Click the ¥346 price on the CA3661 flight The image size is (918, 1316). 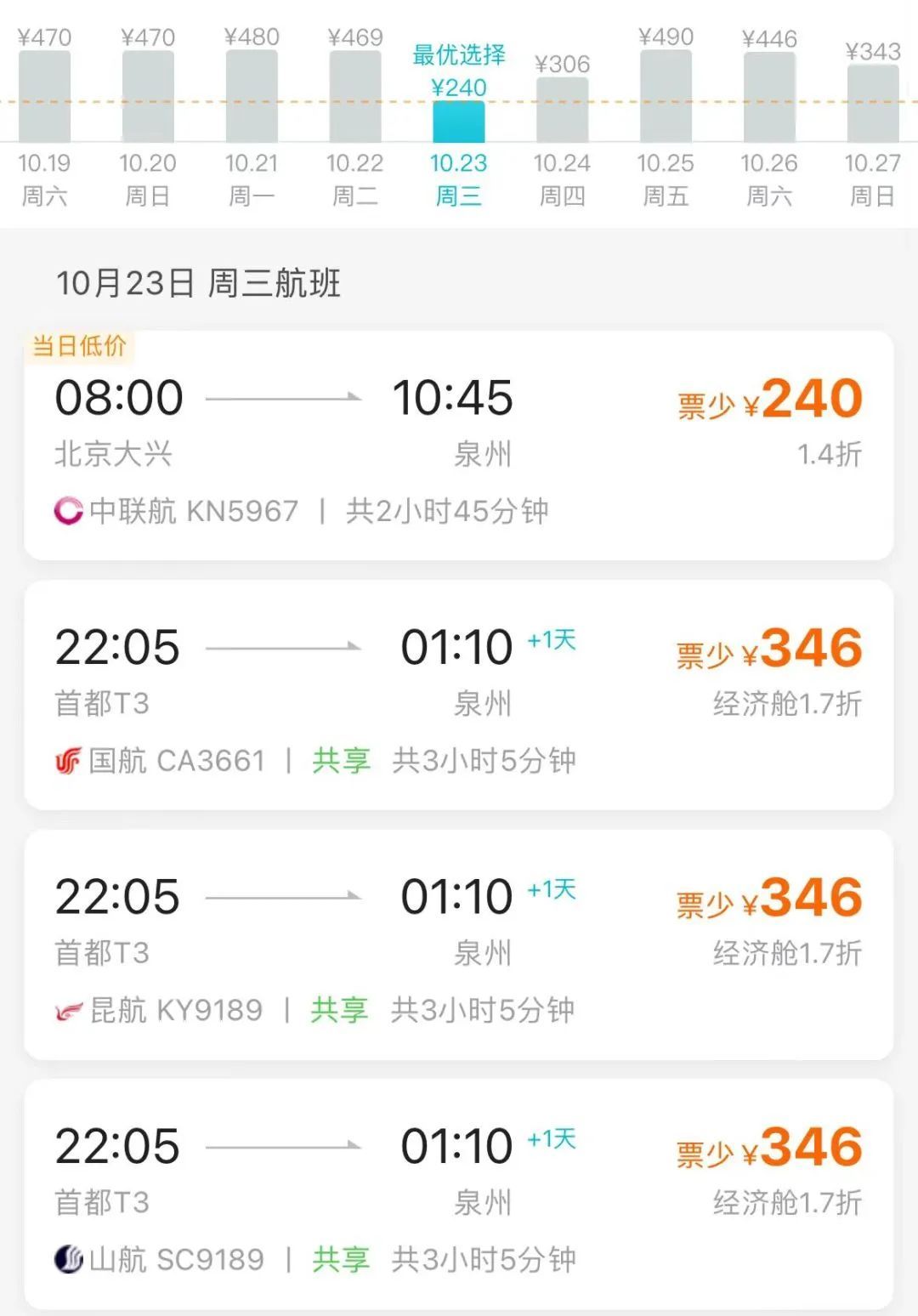pyautogui.click(x=810, y=647)
